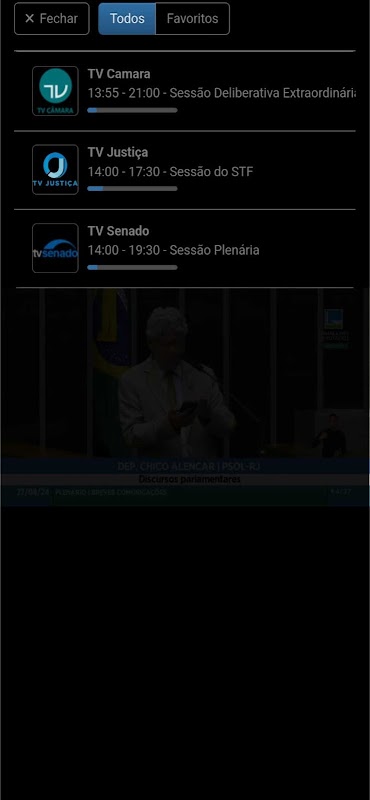The width and height of the screenshot is (370, 800).
Task: Select the Todos tab
Action: [127, 19]
